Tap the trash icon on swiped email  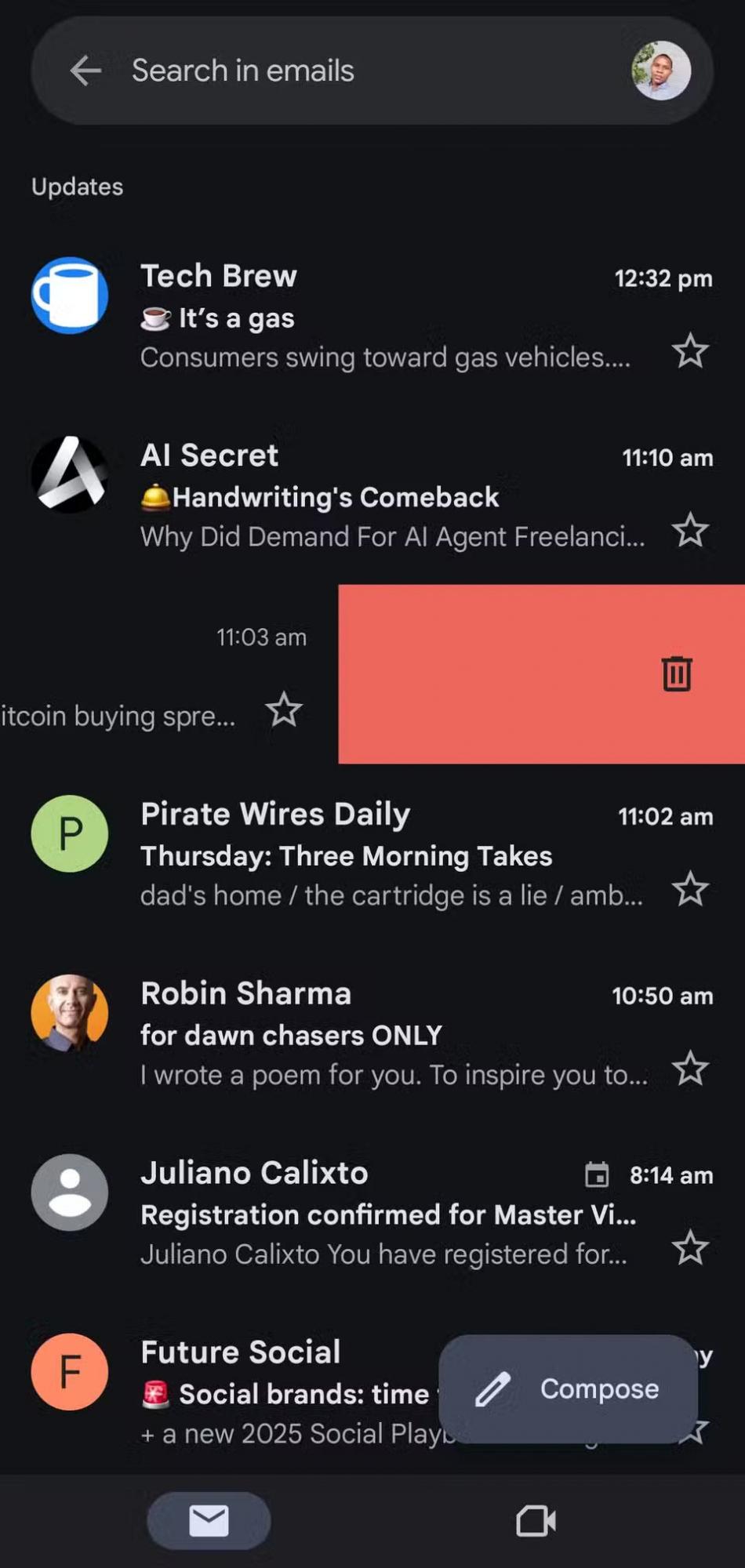tap(676, 673)
